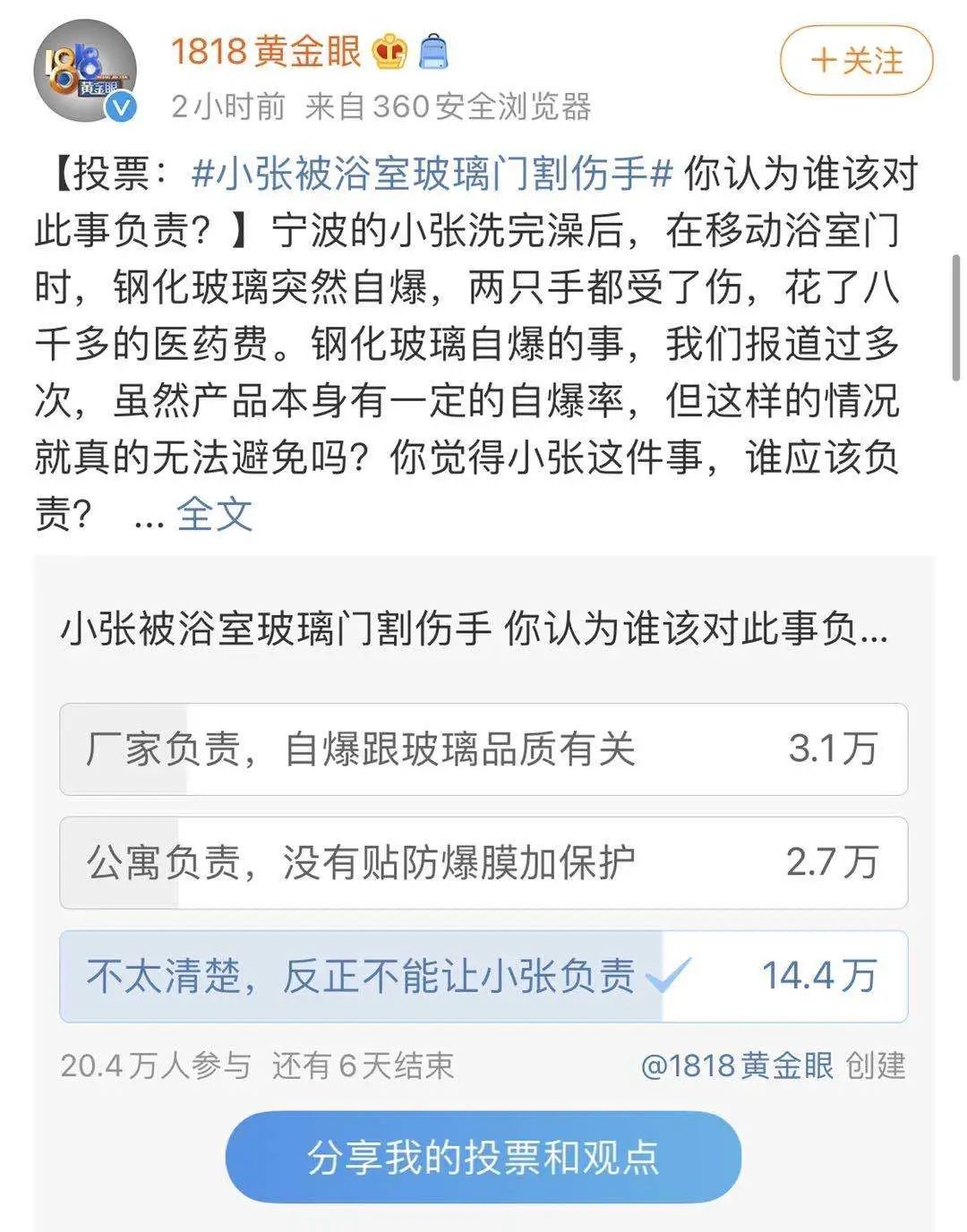This screenshot has width=967, height=1232.
Task: Expand the post with 全文
Action: pos(215,515)
